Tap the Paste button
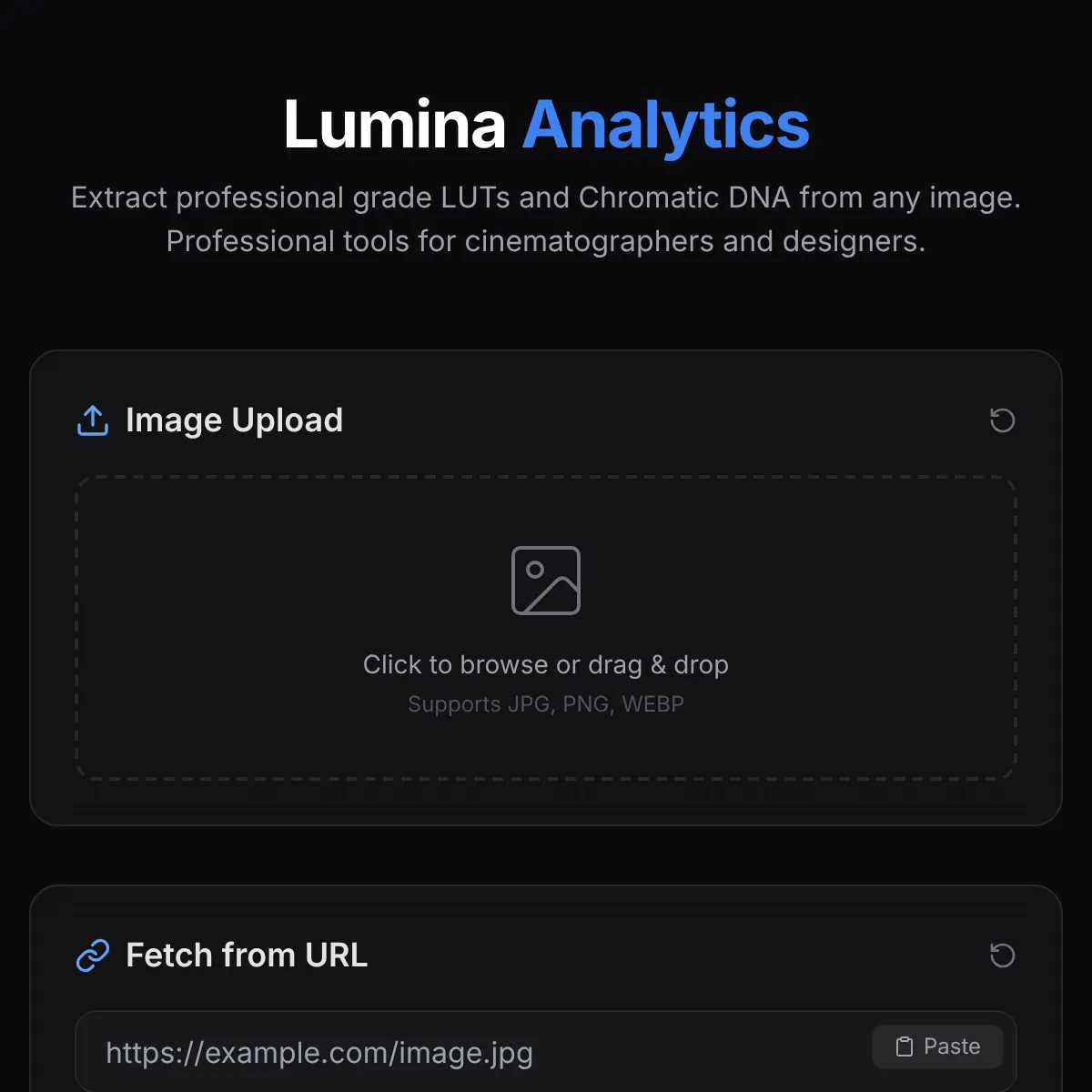The width and height of the screenshot is (1092, 1092). tap(937, 1046)
